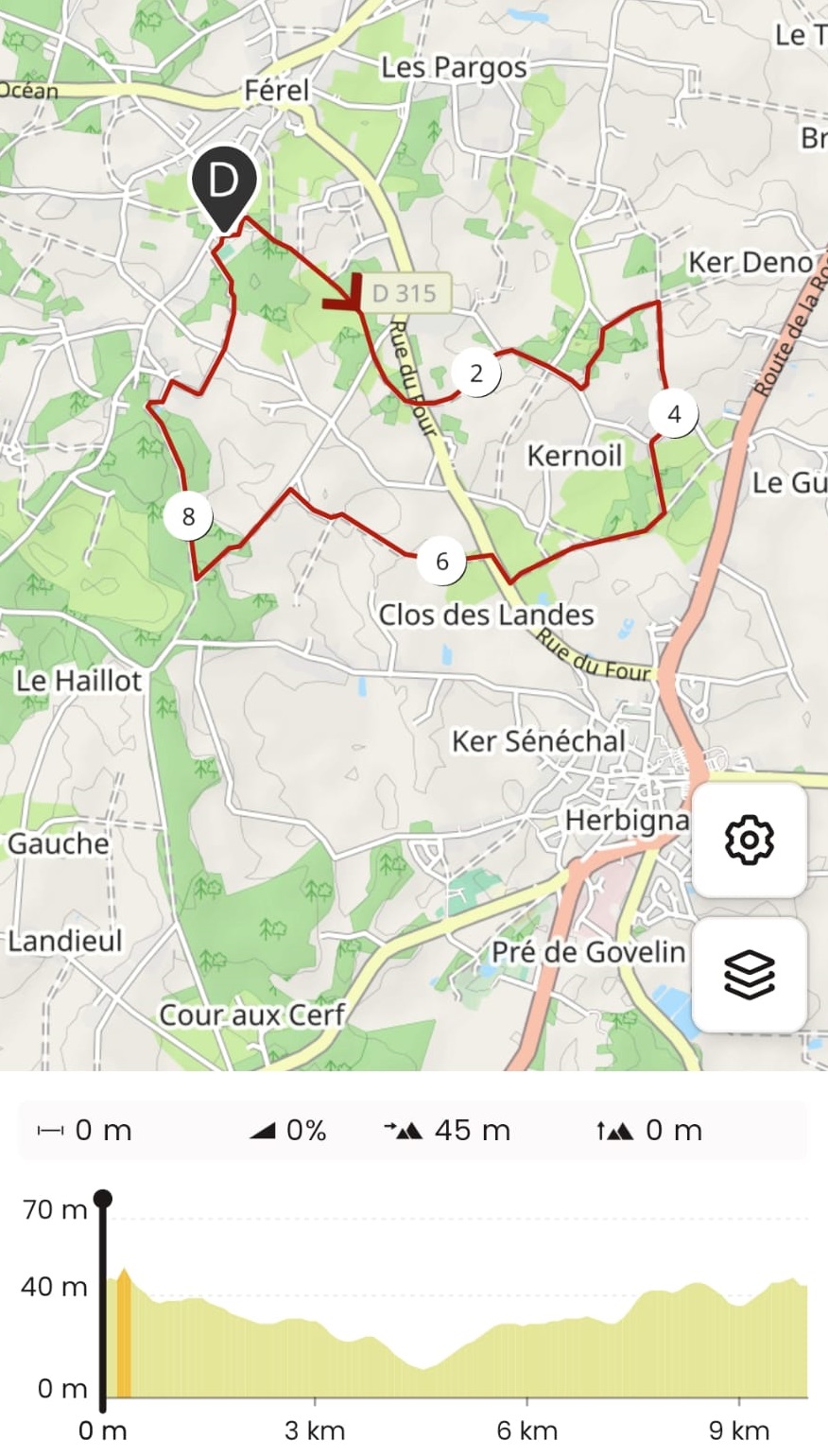Select the 6 km waypoint marker

click(442, 561)
